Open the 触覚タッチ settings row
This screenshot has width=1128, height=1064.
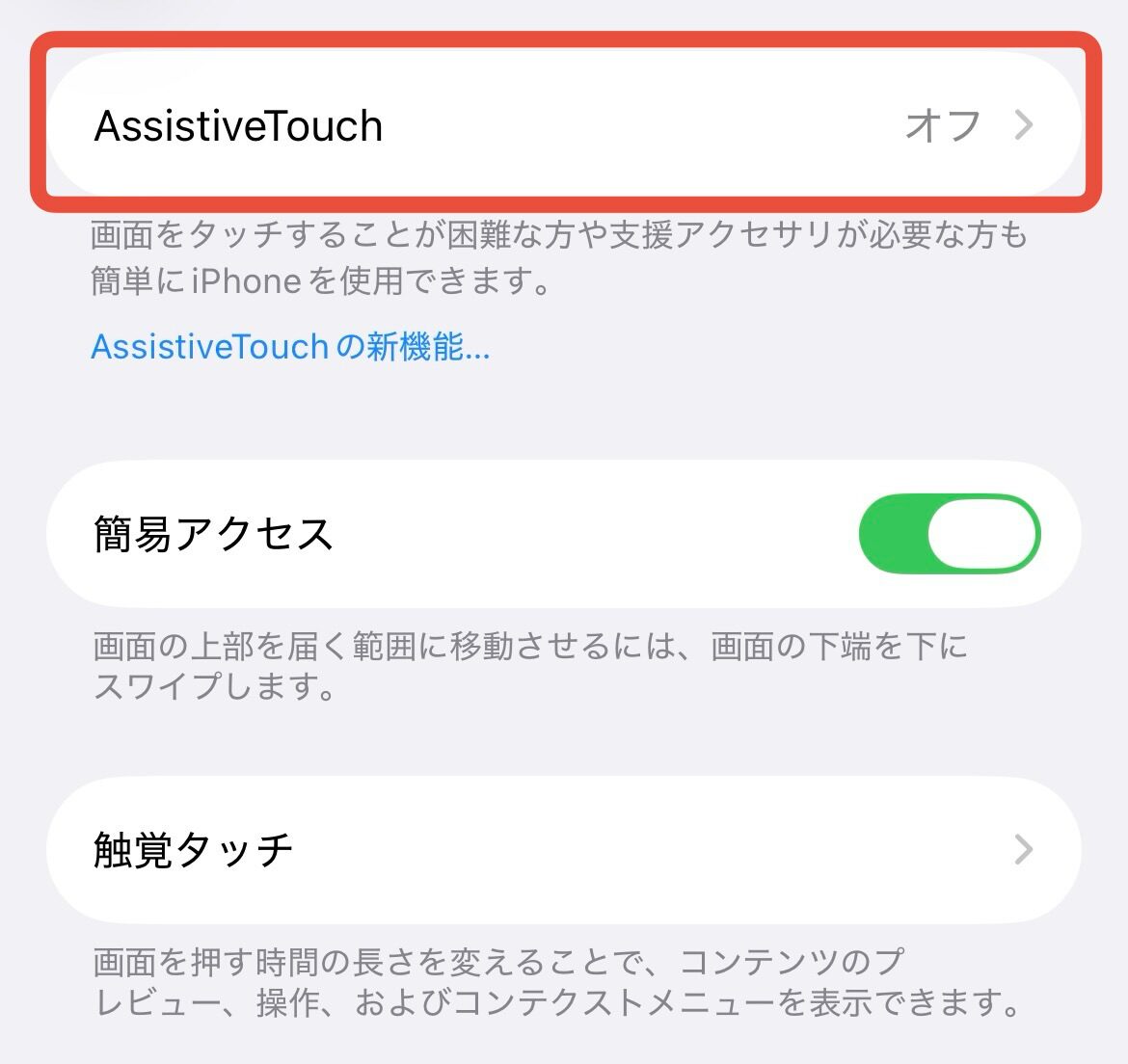[564, 850]
